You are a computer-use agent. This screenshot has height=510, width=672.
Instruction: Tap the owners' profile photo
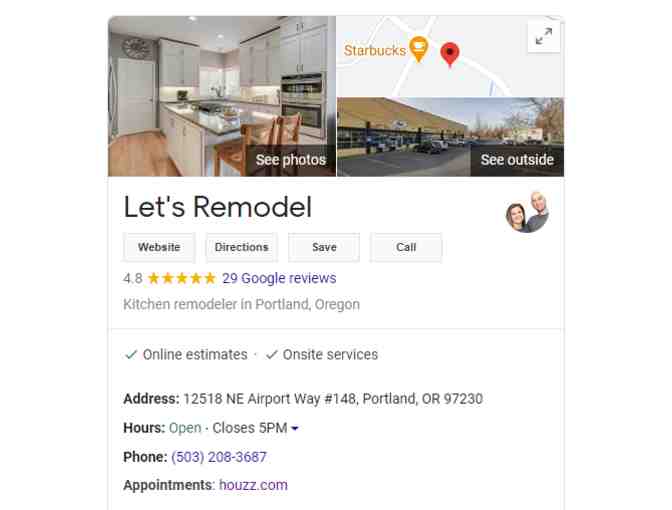pos(527,212)
